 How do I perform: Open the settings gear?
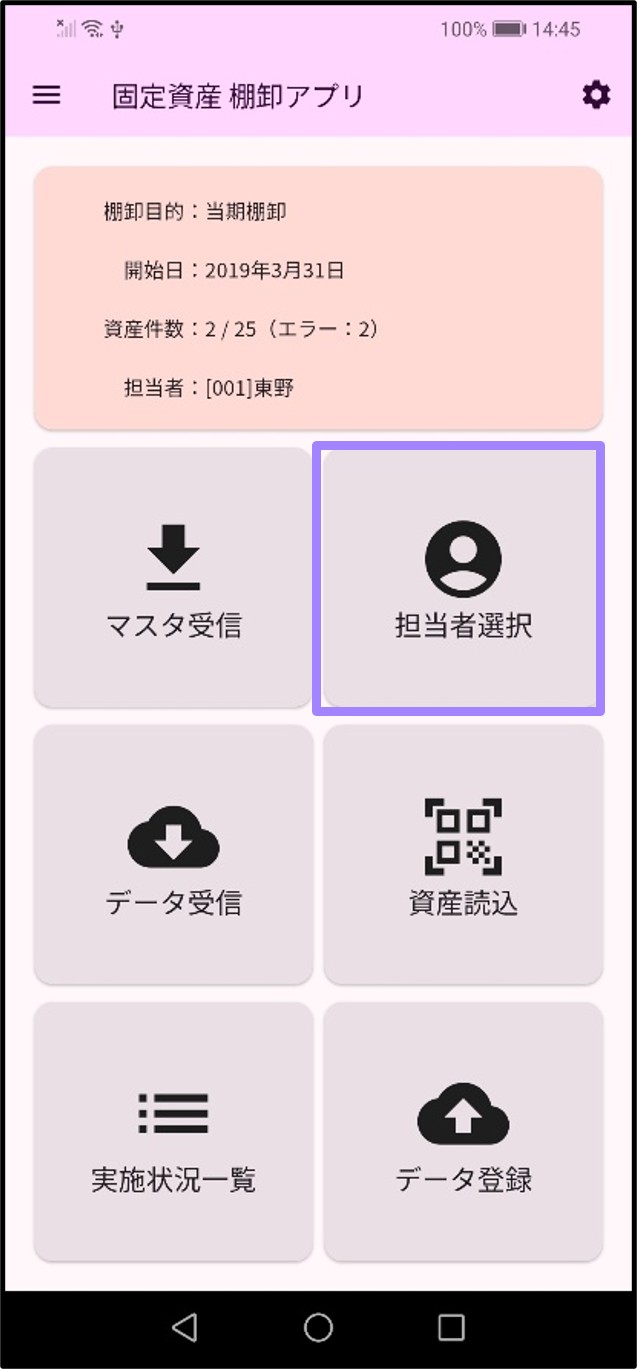(x=596, y=96)
